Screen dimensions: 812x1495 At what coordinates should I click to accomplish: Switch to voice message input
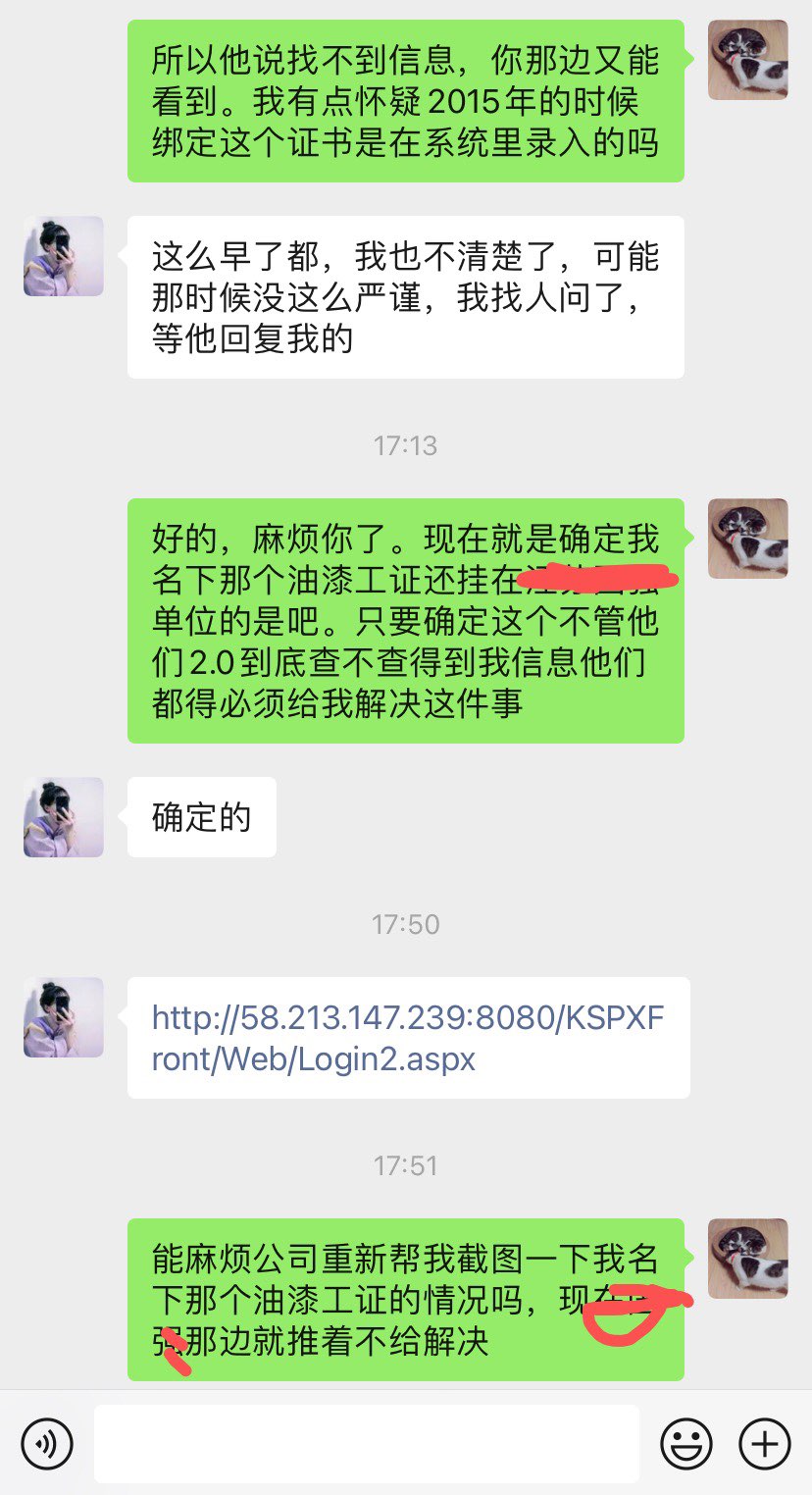(47, 1443)
